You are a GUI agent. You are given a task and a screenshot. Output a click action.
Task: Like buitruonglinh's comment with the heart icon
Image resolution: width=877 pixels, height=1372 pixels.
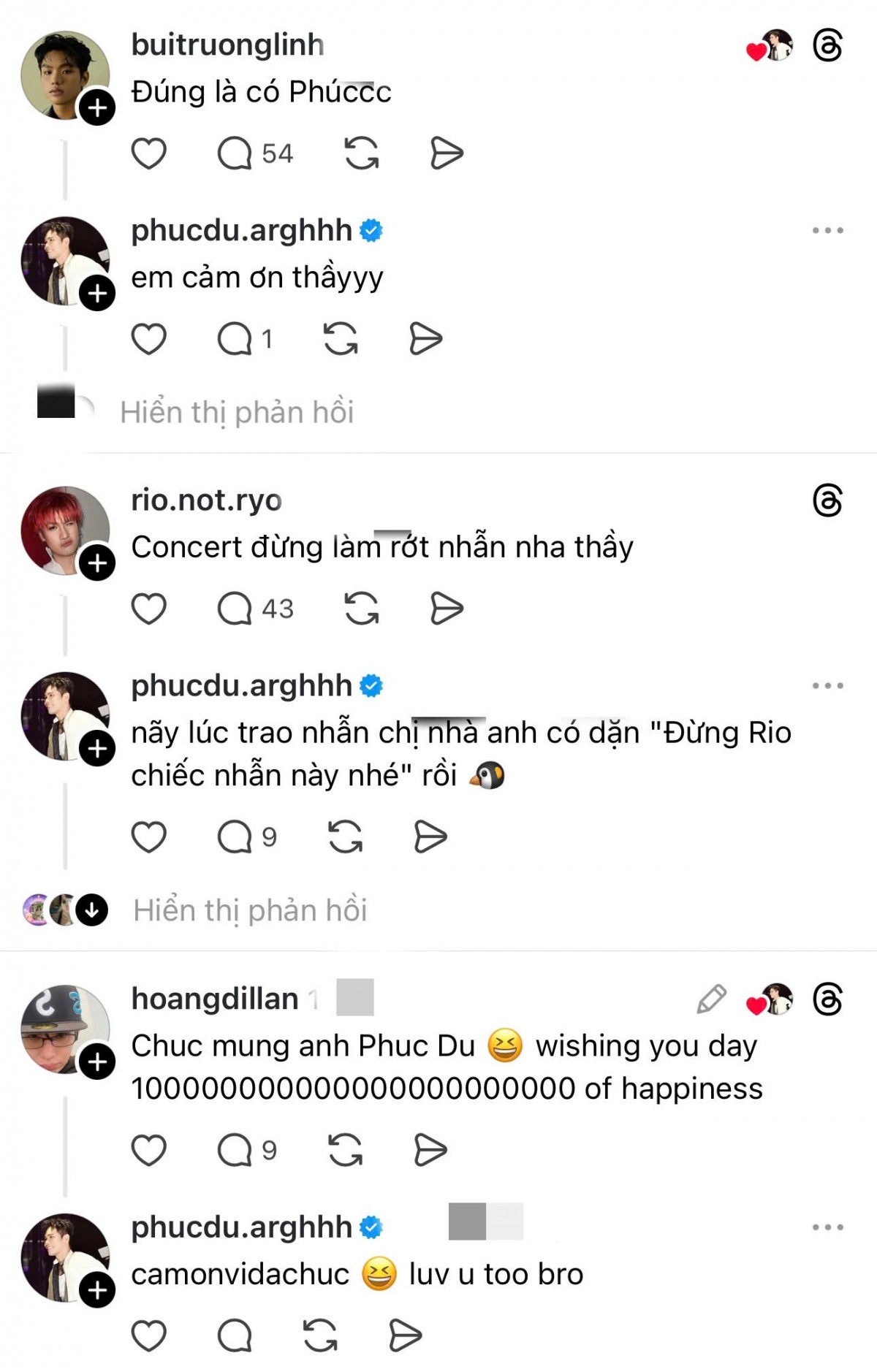click(150, 153)
